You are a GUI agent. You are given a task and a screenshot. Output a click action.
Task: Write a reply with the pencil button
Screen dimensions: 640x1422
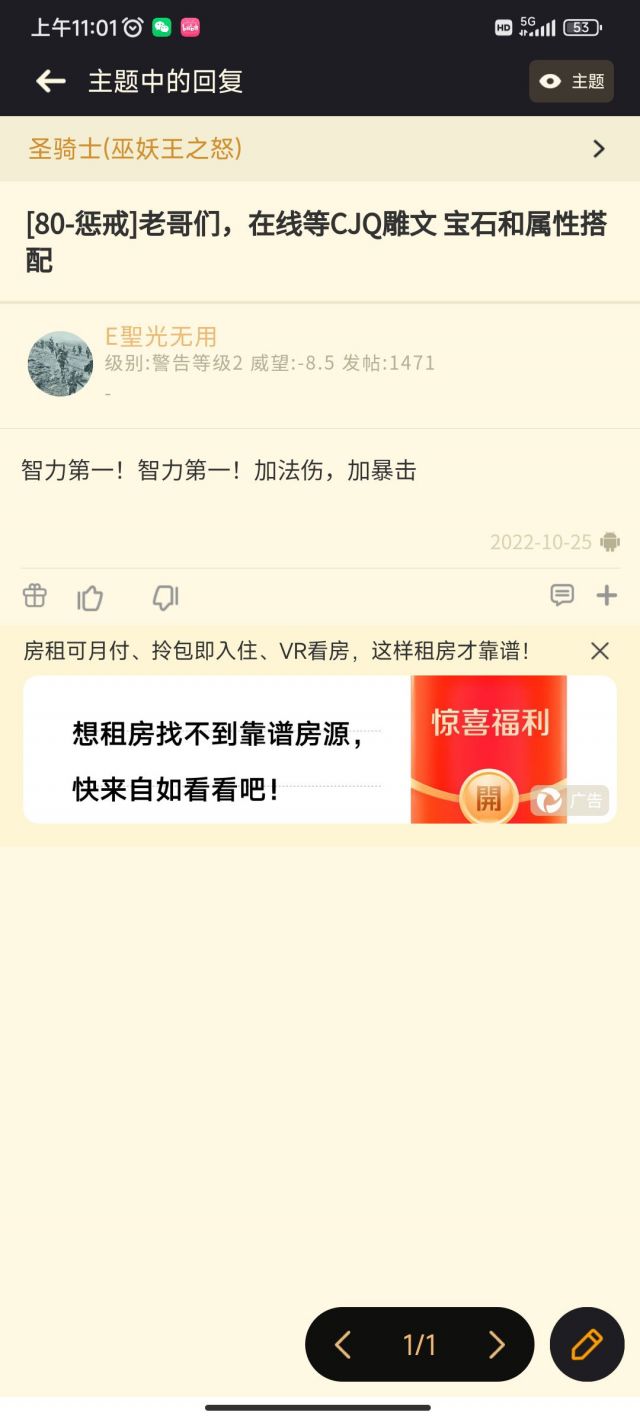pyautogui.click(x=587, y=1345)
